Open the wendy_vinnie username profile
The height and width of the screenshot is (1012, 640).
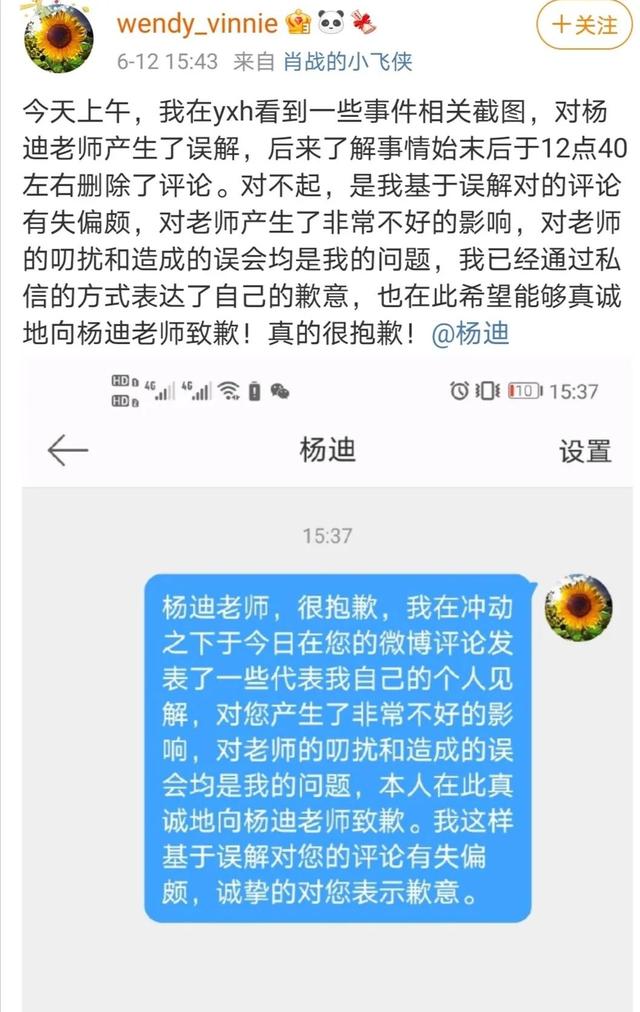[197, 24]
